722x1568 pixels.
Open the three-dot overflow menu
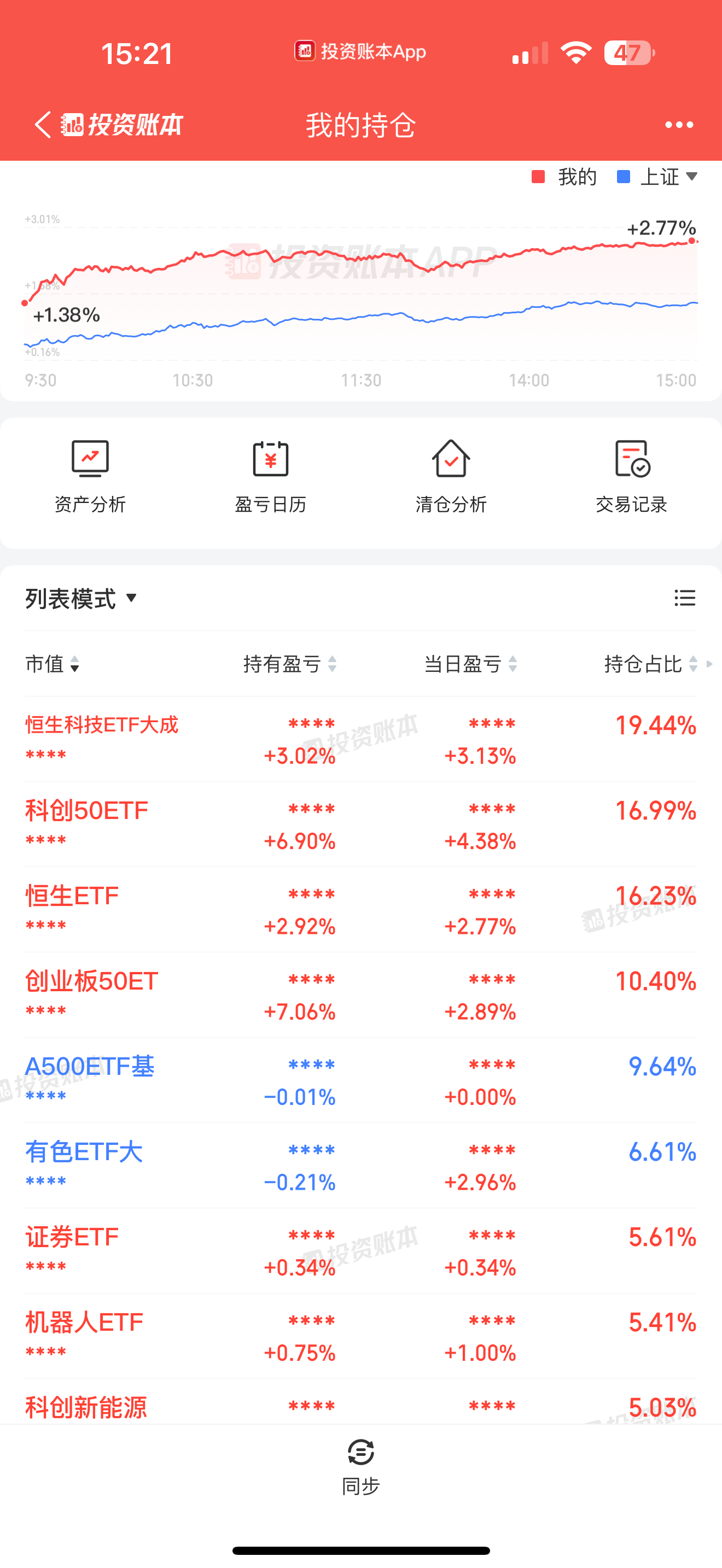[678, 125]
